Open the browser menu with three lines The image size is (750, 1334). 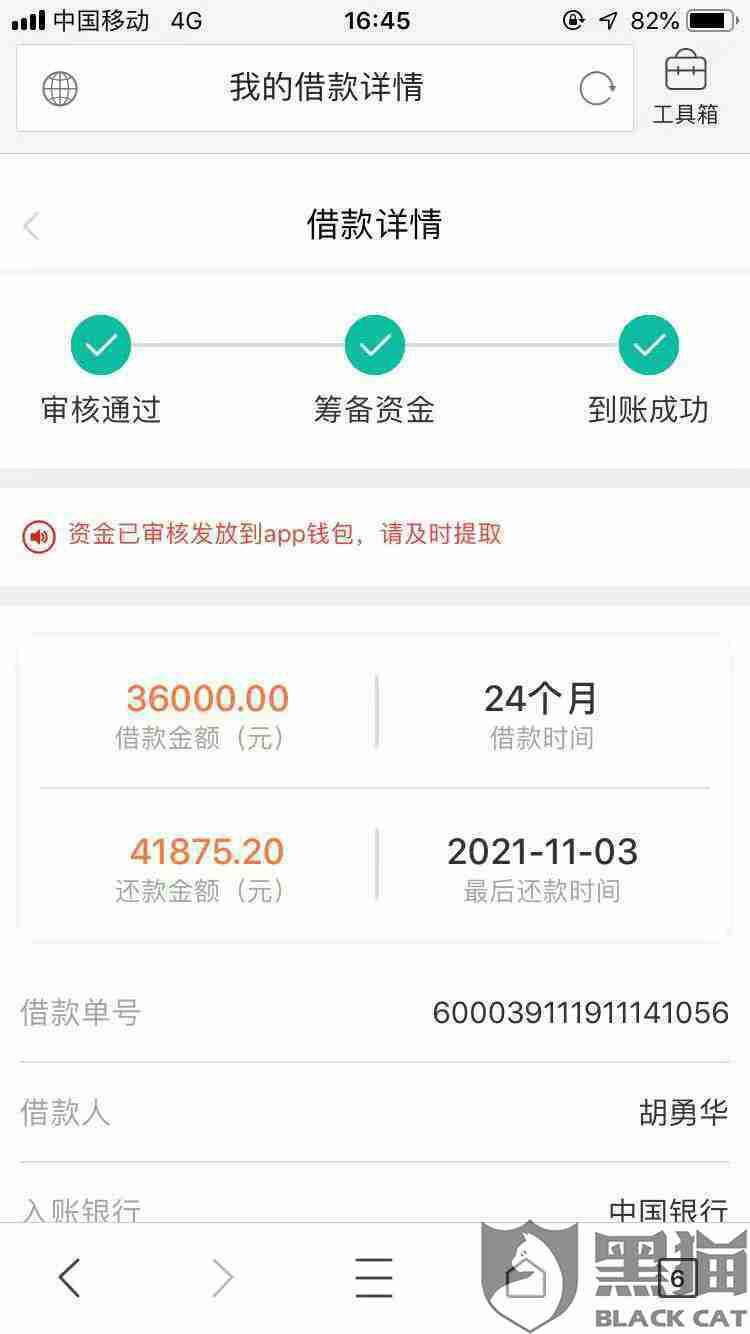tap(374, 1278)
